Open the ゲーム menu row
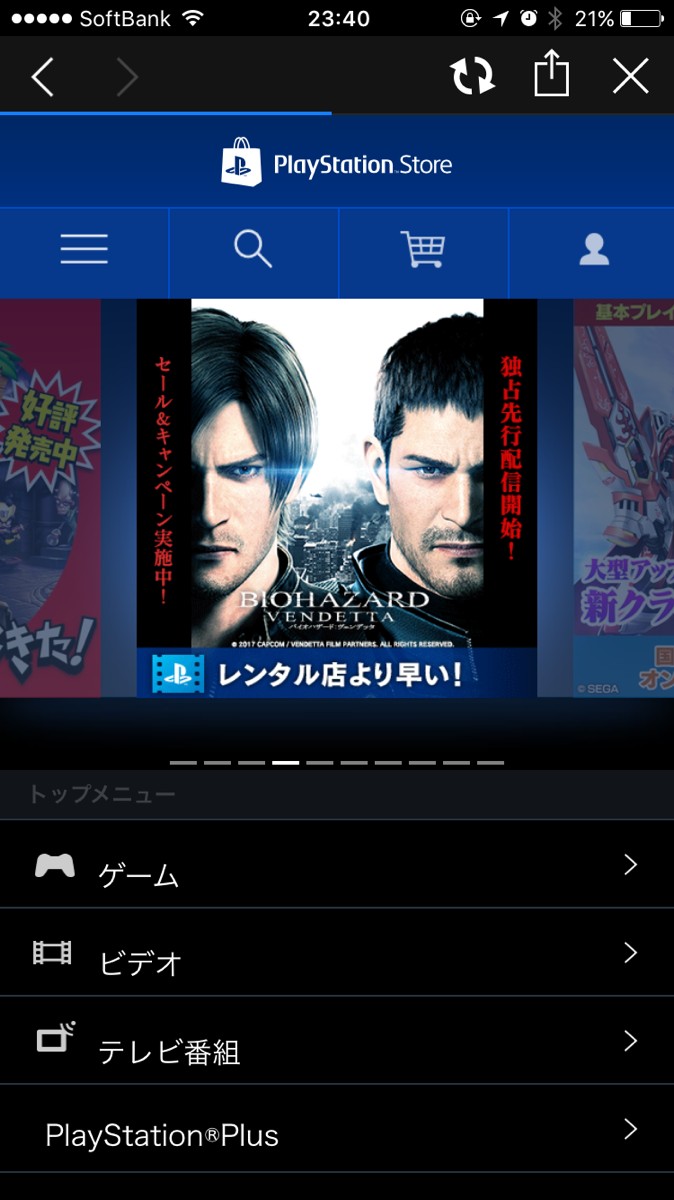The image size is (674, 1200). [337, 866]
